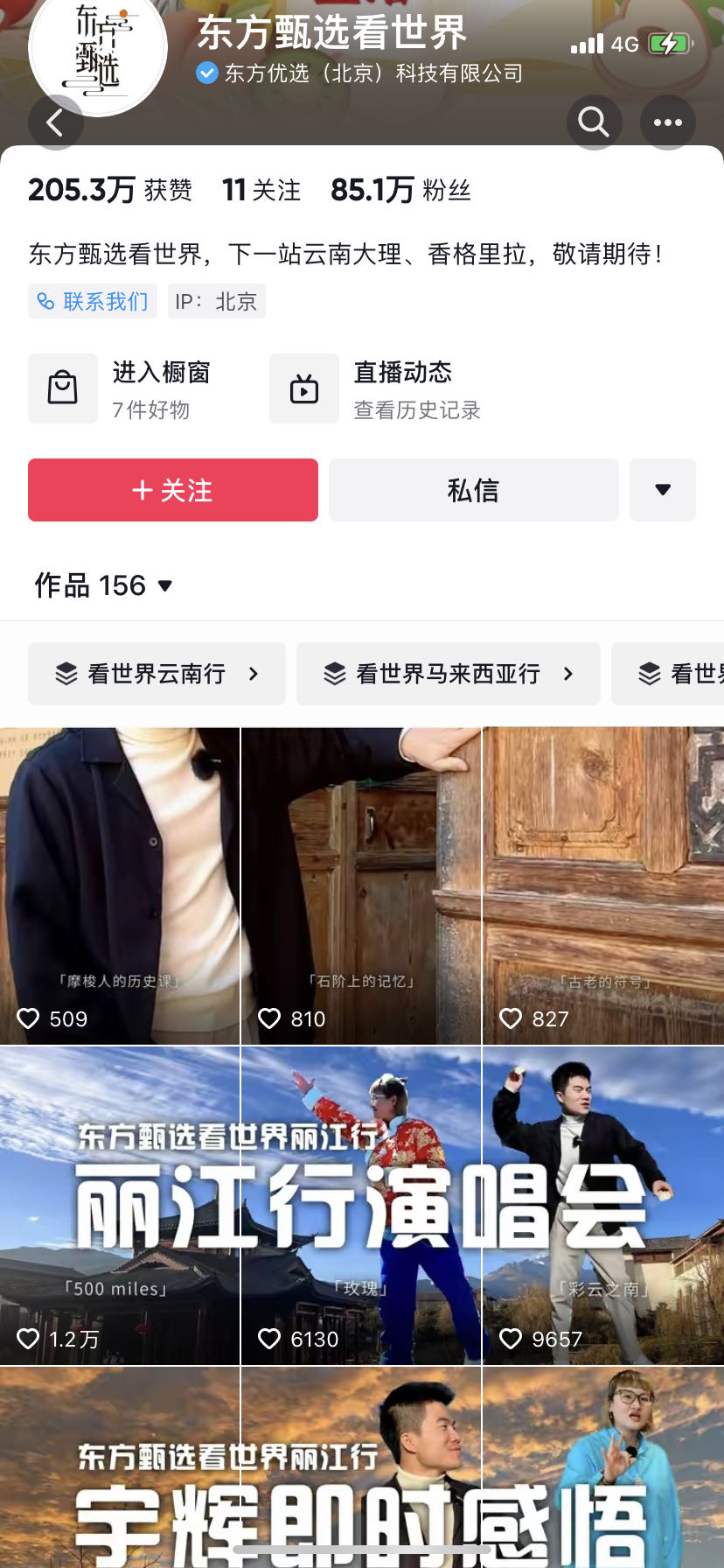Tap the heart icon on the 509-likes video

coord(28,1018)
